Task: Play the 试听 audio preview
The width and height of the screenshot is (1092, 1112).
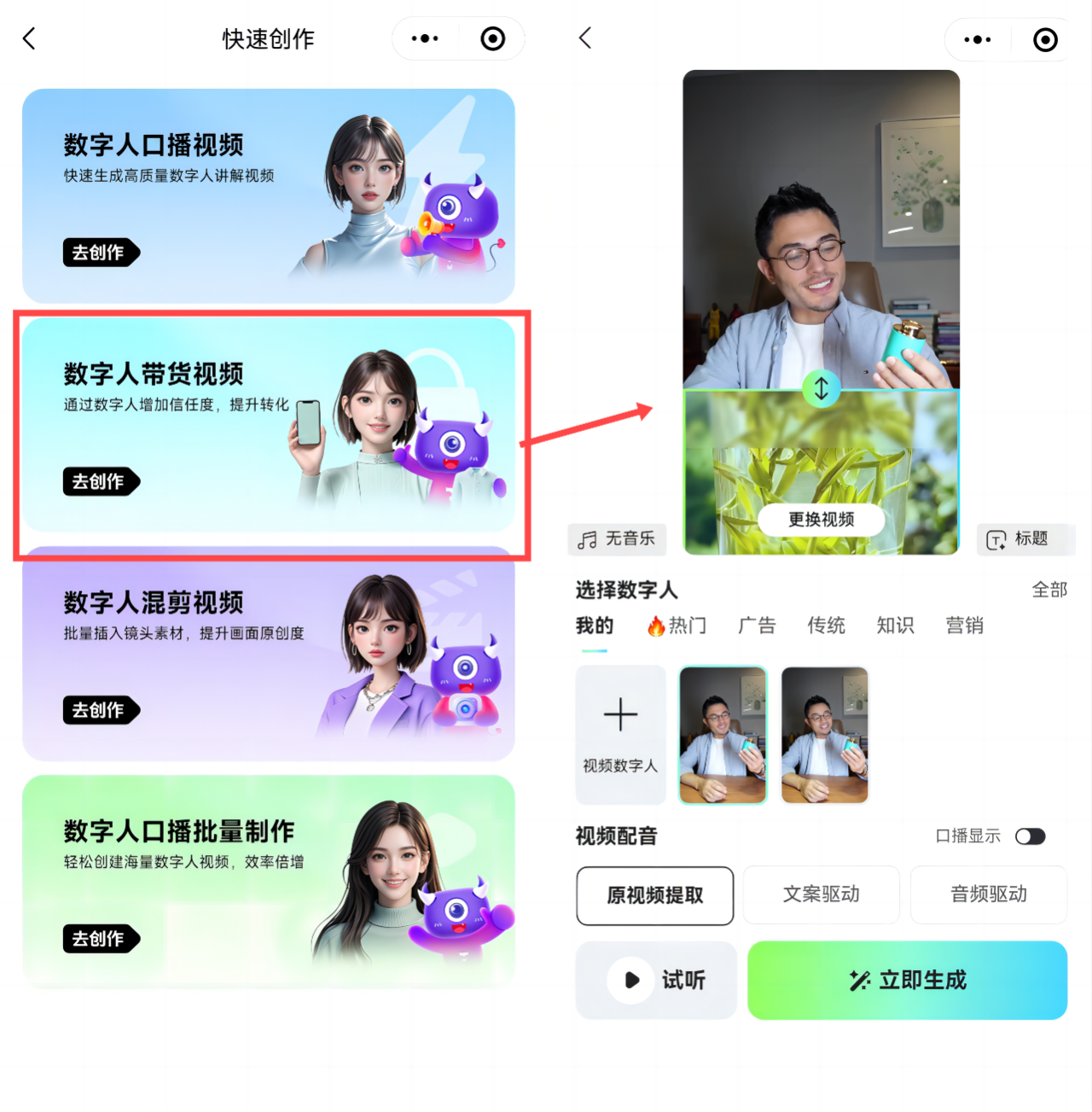Action: click(656, 980)
